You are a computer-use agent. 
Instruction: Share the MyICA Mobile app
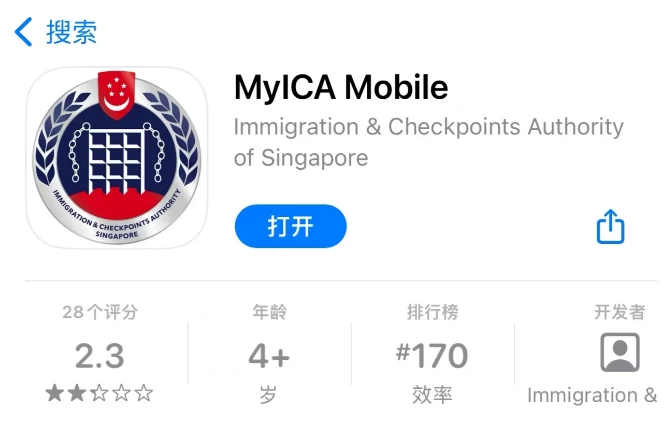610,227
